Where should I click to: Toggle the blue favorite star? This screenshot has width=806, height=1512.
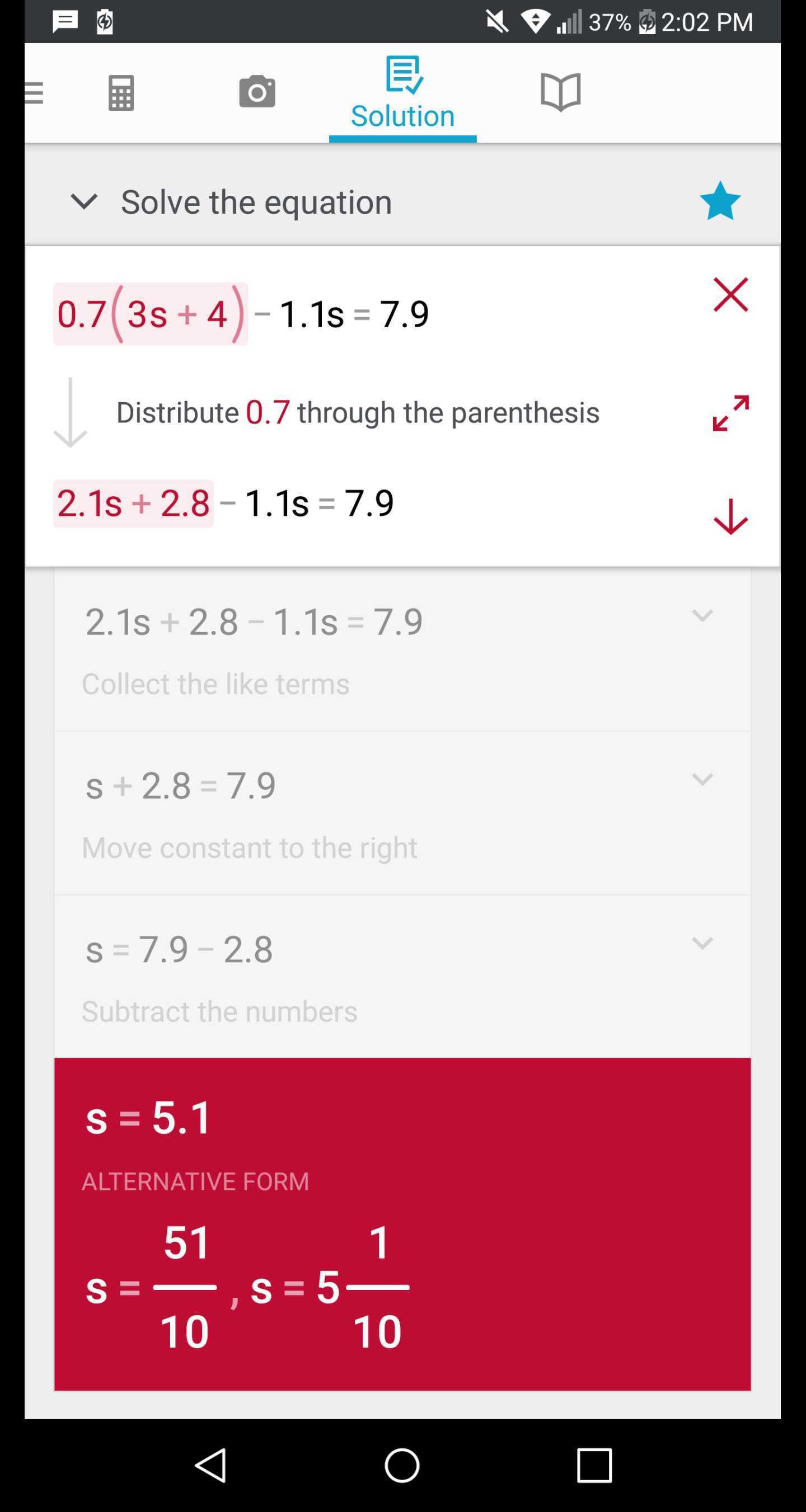tap(720, 201)
